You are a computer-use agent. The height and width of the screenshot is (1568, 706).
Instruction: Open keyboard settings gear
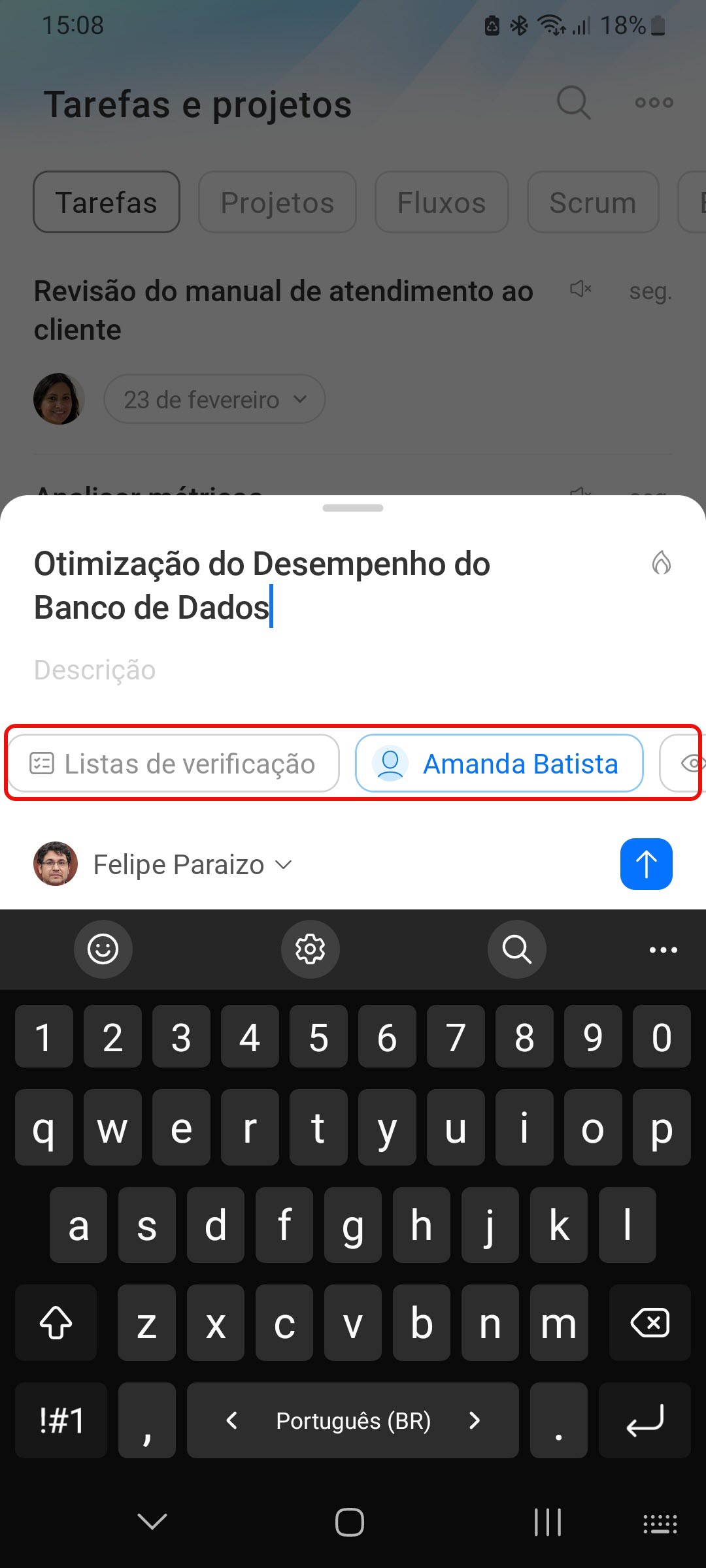pyautogui.click(x=310, y=949)
